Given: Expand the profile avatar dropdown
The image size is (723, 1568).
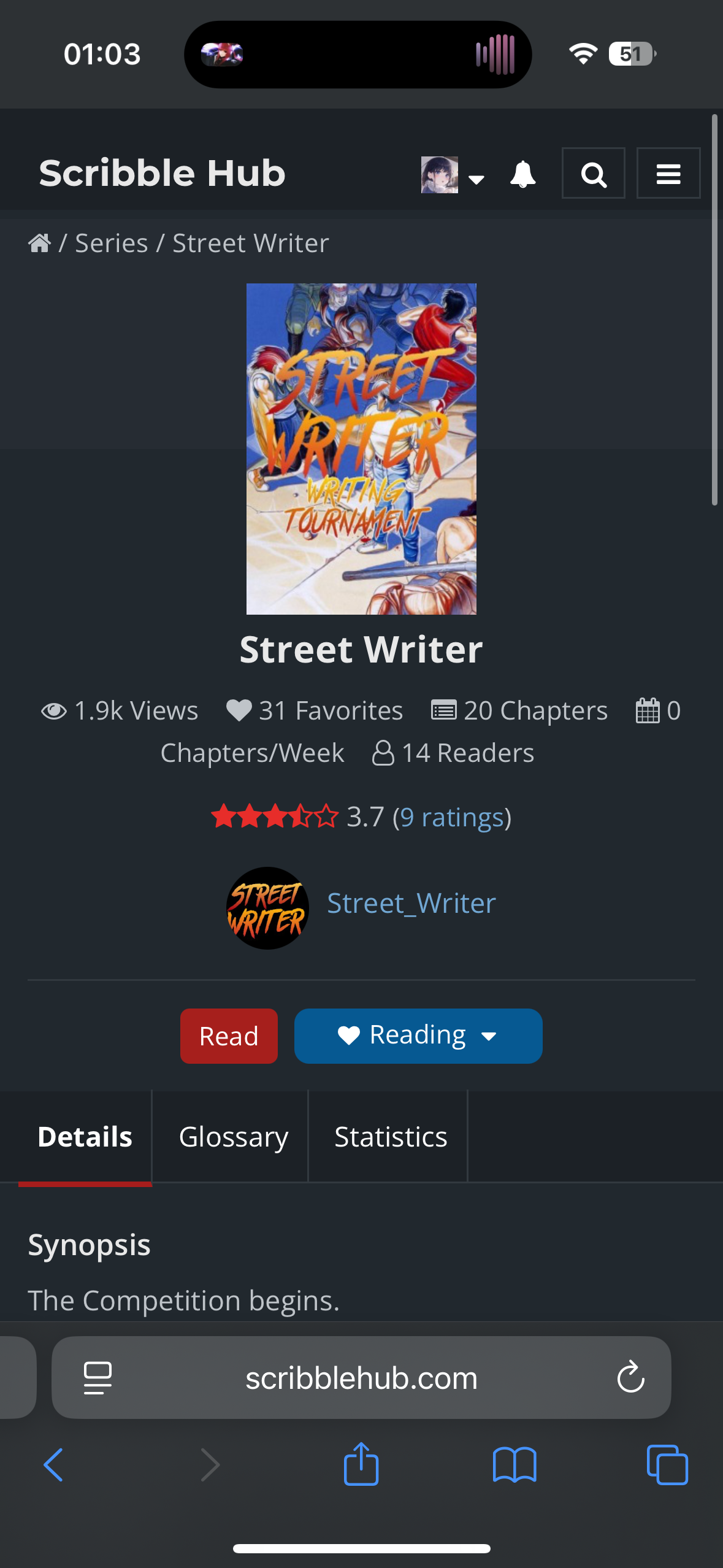Looking at the screenshot, I should pyautogui.click(x=453, y=175).
